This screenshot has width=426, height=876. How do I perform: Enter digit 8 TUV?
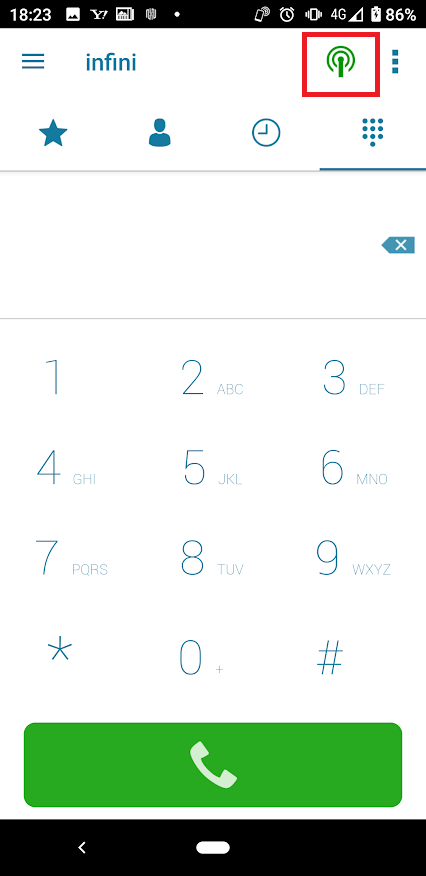pyautogui.click(x=213, y=558)
